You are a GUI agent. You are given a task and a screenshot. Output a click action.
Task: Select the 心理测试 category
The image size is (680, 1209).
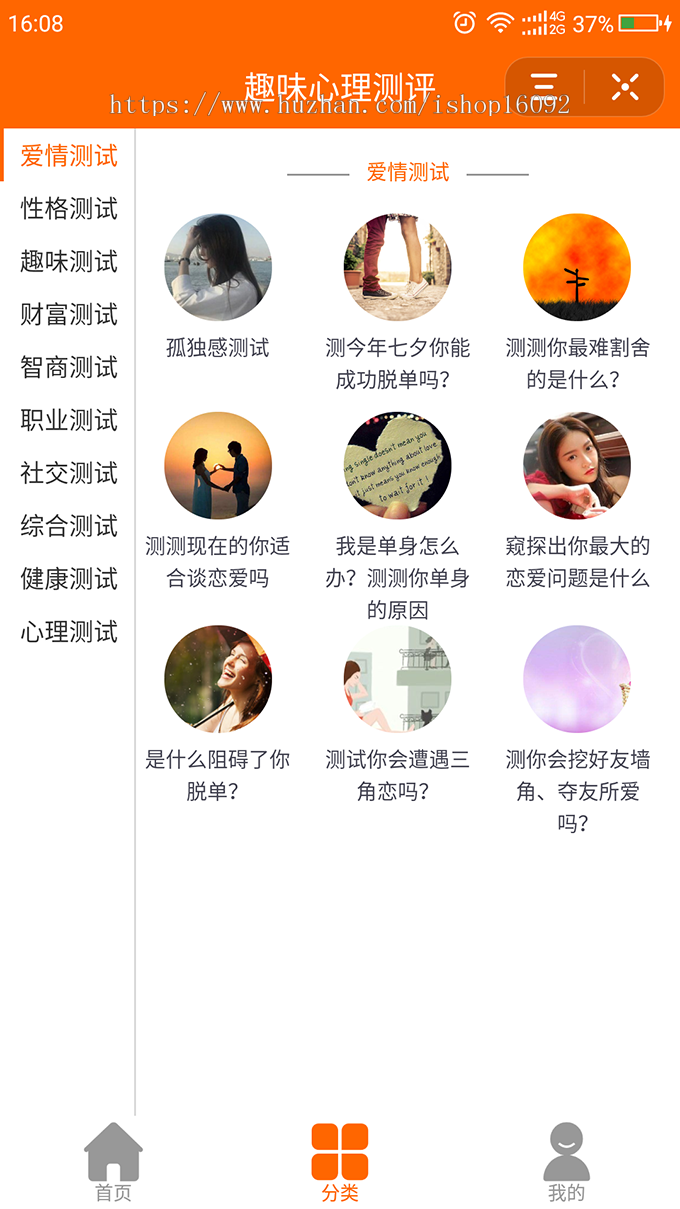pos(69,633)
